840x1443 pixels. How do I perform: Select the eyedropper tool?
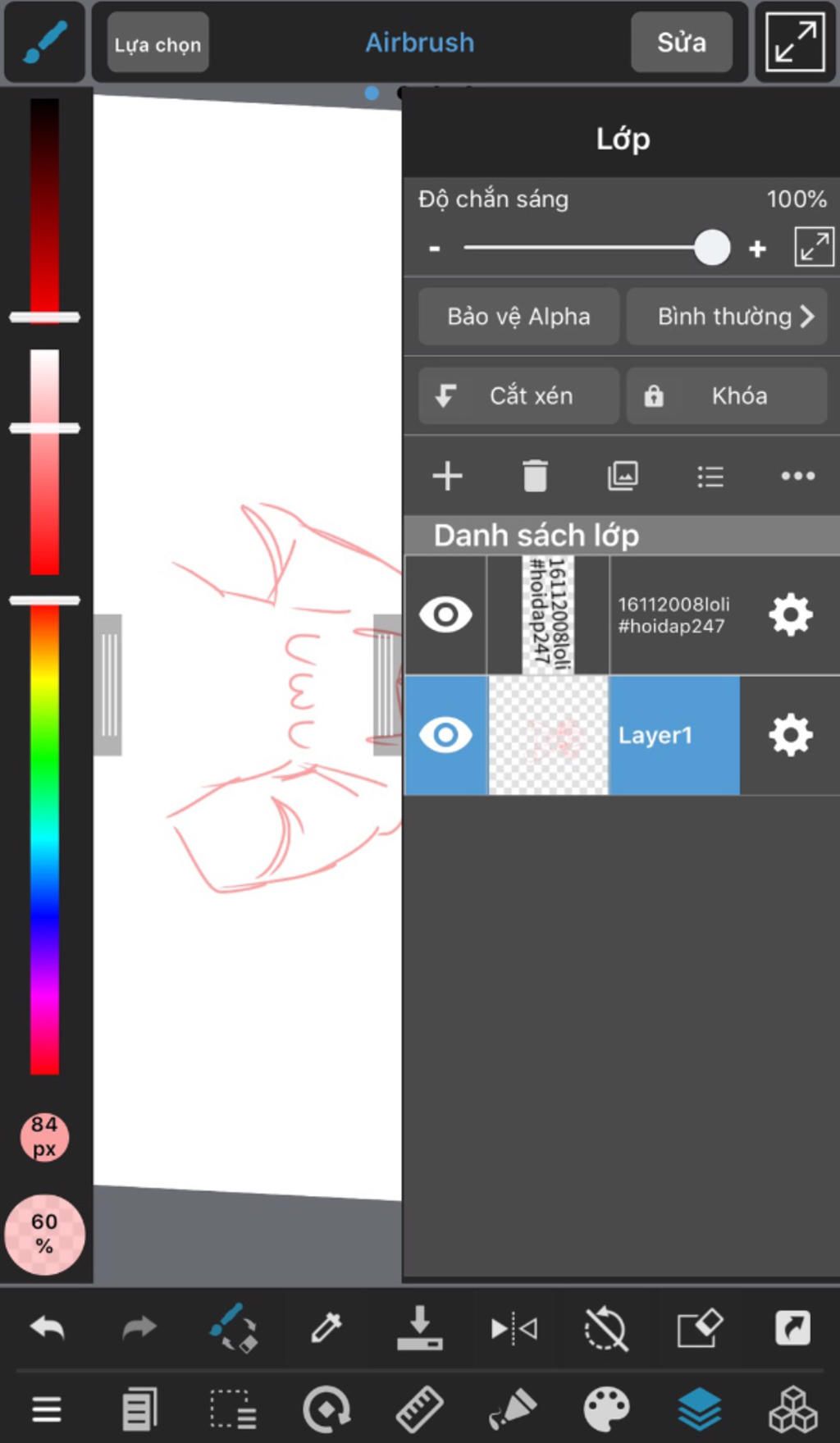tap(326, 1327)
